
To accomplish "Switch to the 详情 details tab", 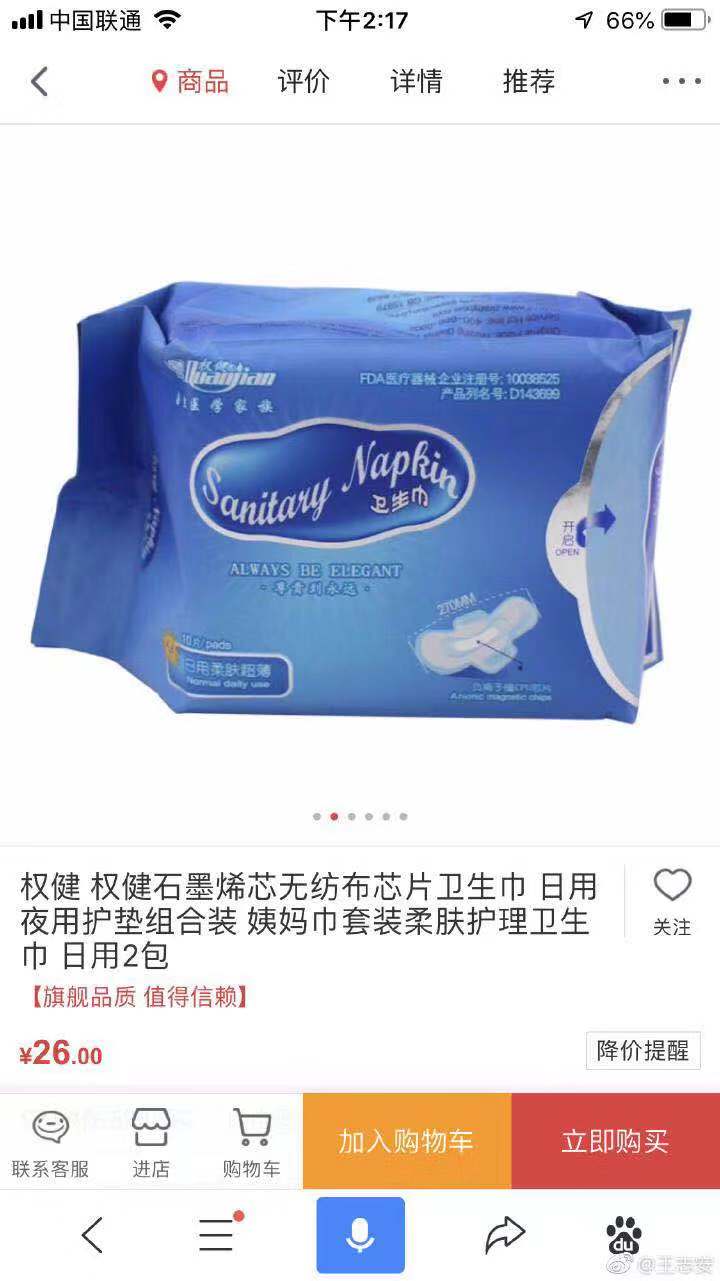I will click(x=416, y=81).
